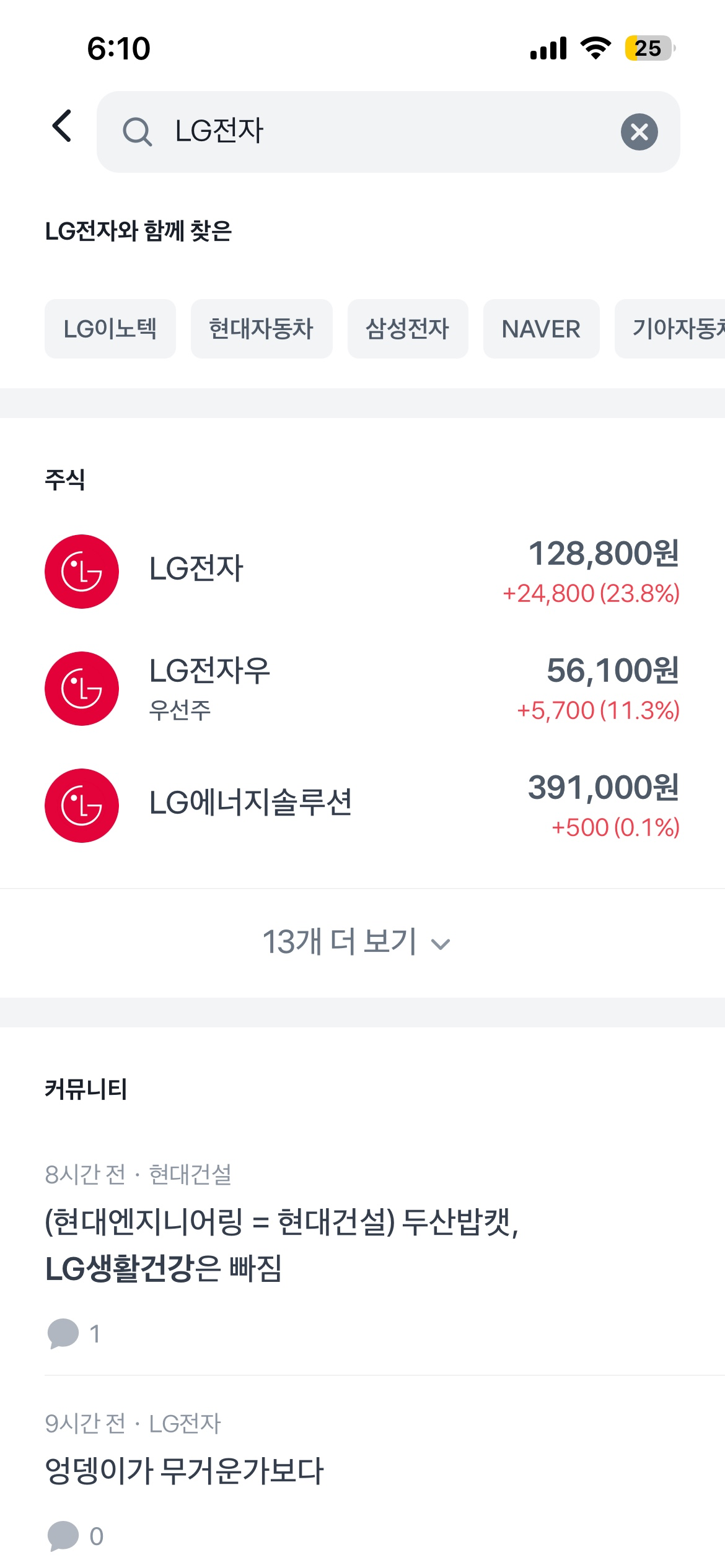Open the LG이노텍 related search chip
Image resolution: width=725 pixels, height=1568 pixels.
click(x=110, y=329)
